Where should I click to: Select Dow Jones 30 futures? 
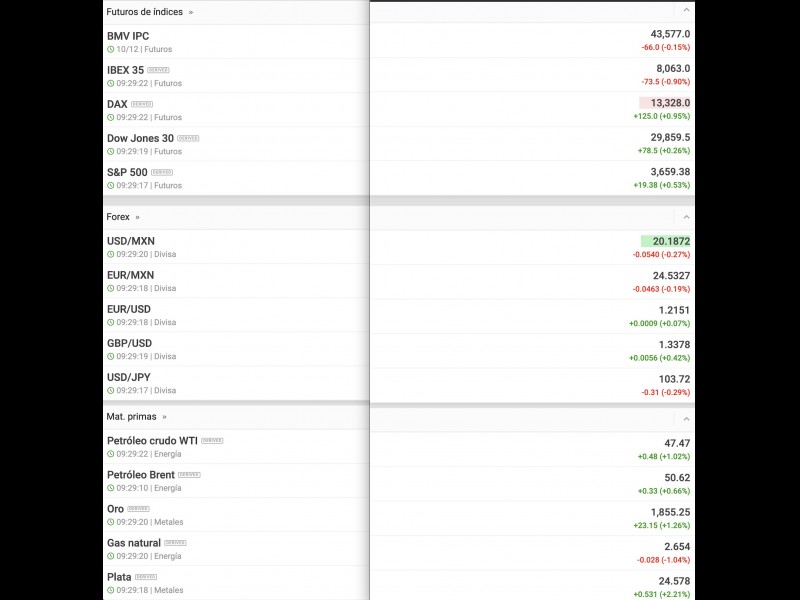tap(140, 138)
